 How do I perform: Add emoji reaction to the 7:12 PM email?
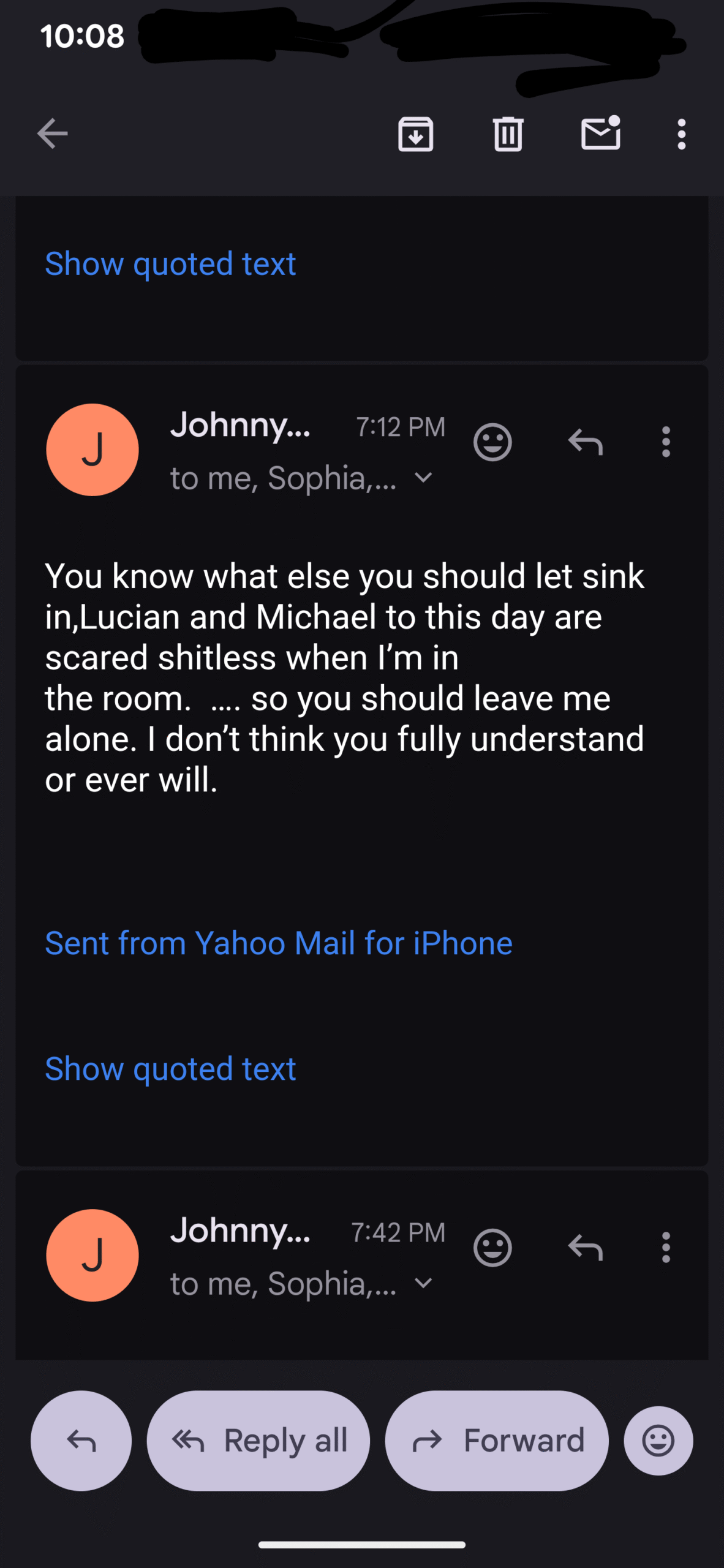pyautogui.click(x=492, y=442)
